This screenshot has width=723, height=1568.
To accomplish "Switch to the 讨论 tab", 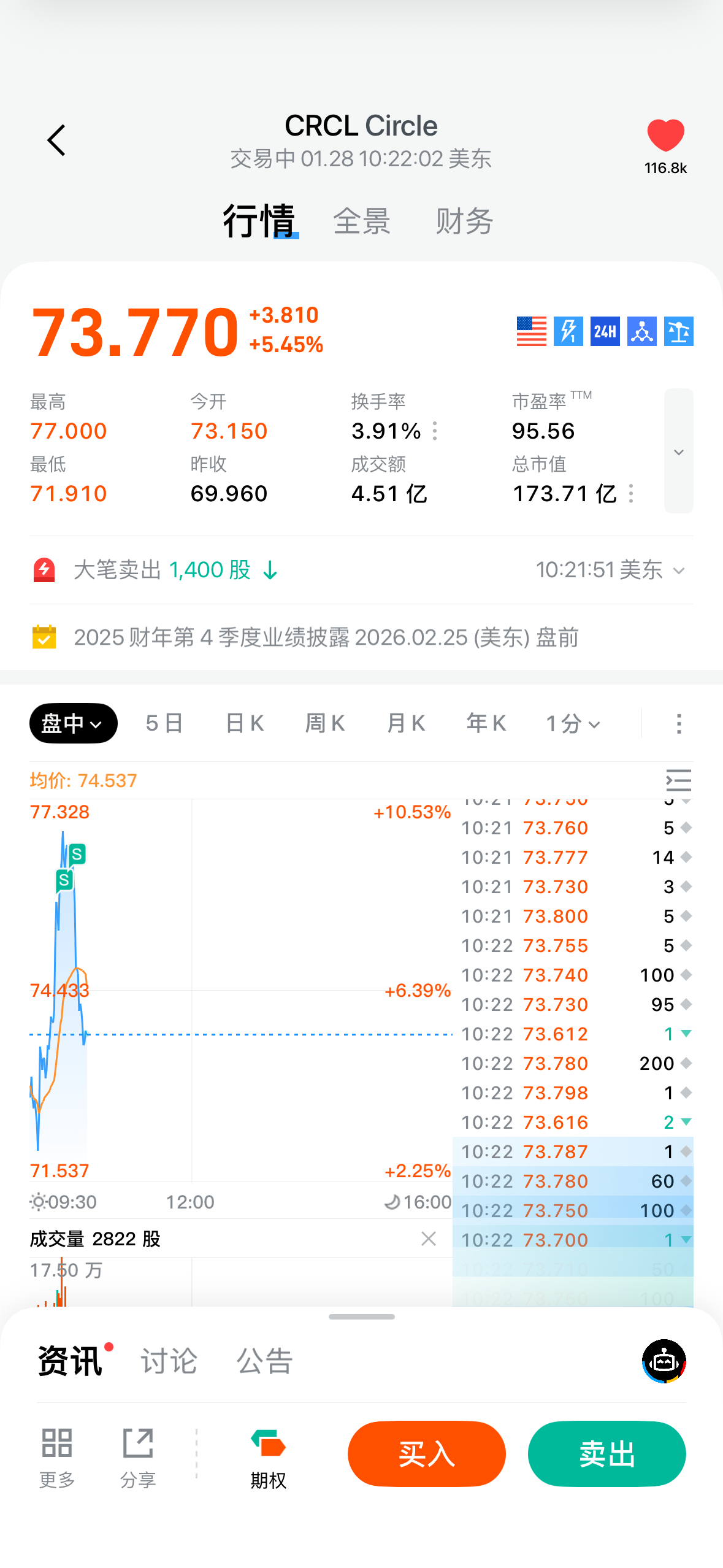I will click(x=169, y=1361).
